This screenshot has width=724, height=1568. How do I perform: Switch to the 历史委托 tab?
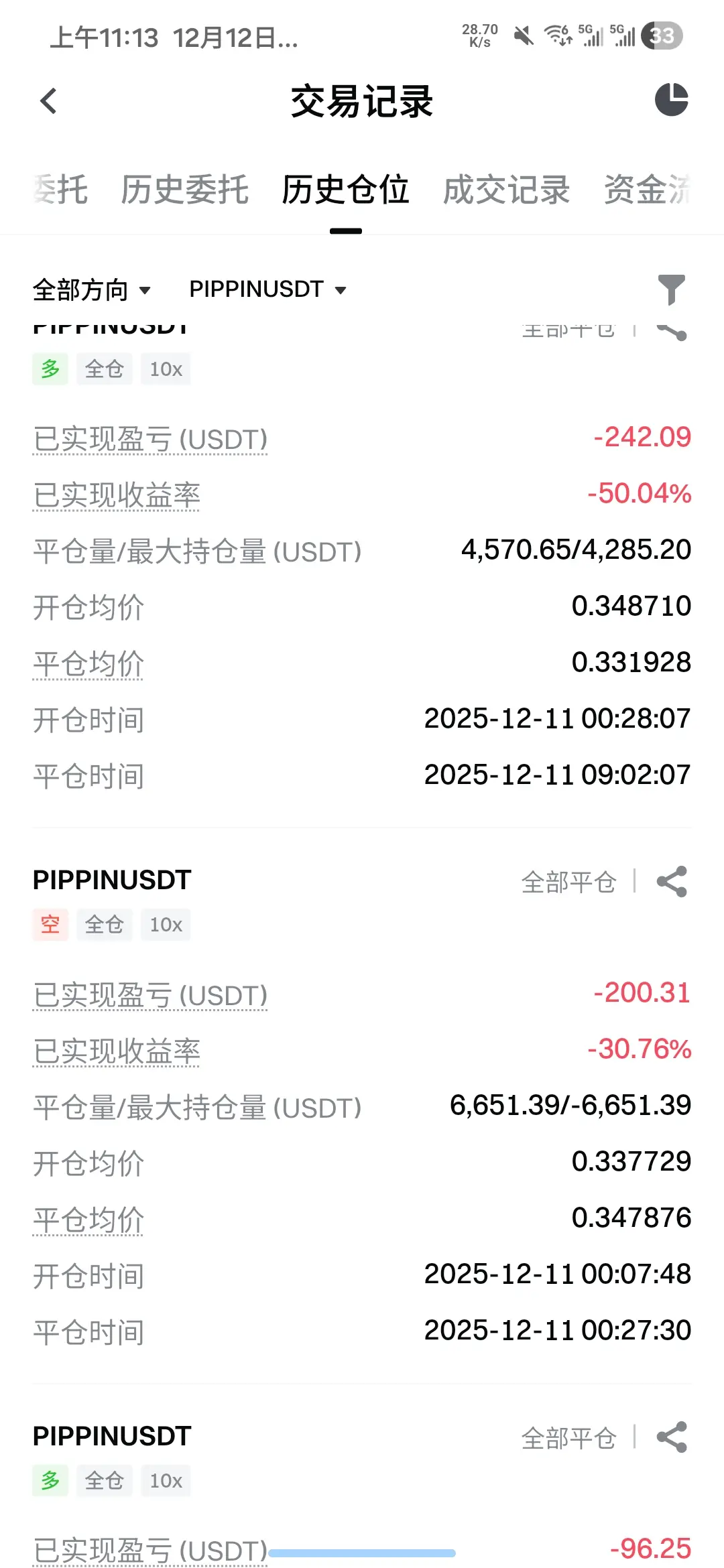click(185, 190)
